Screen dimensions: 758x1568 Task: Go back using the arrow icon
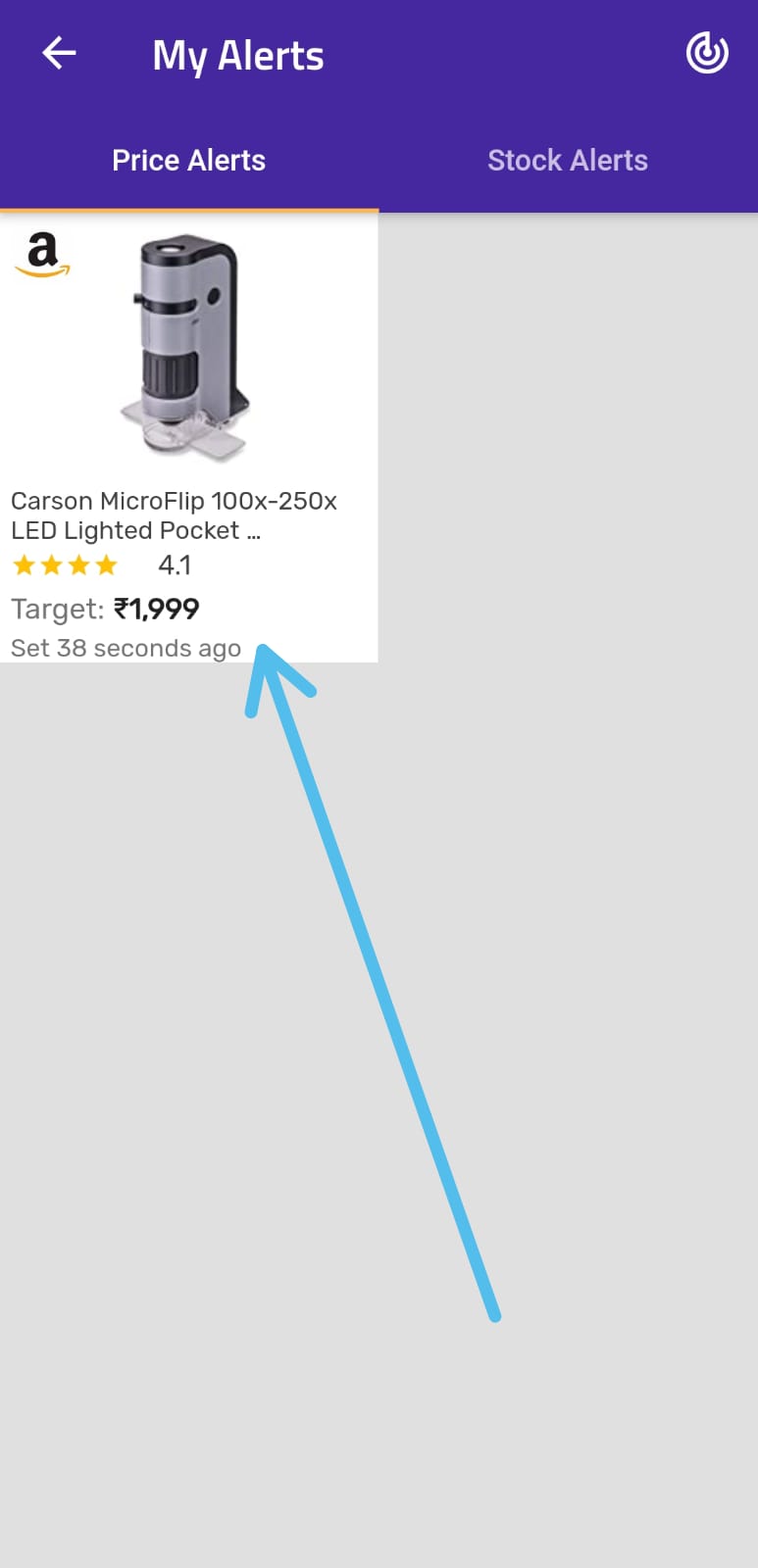click(x=59, y=53)
